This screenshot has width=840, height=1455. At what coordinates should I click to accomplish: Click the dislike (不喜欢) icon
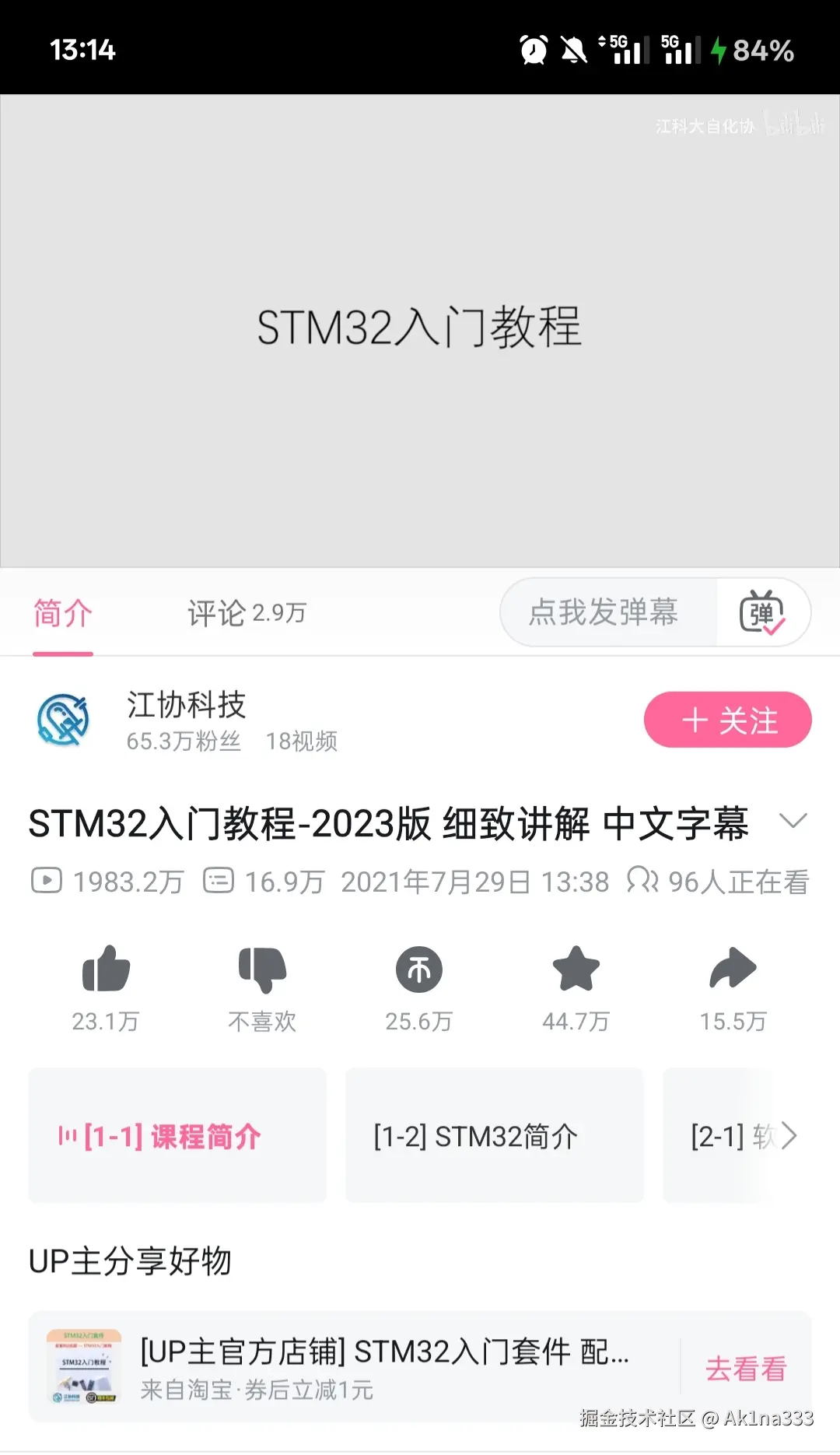[x=262, y=969]
